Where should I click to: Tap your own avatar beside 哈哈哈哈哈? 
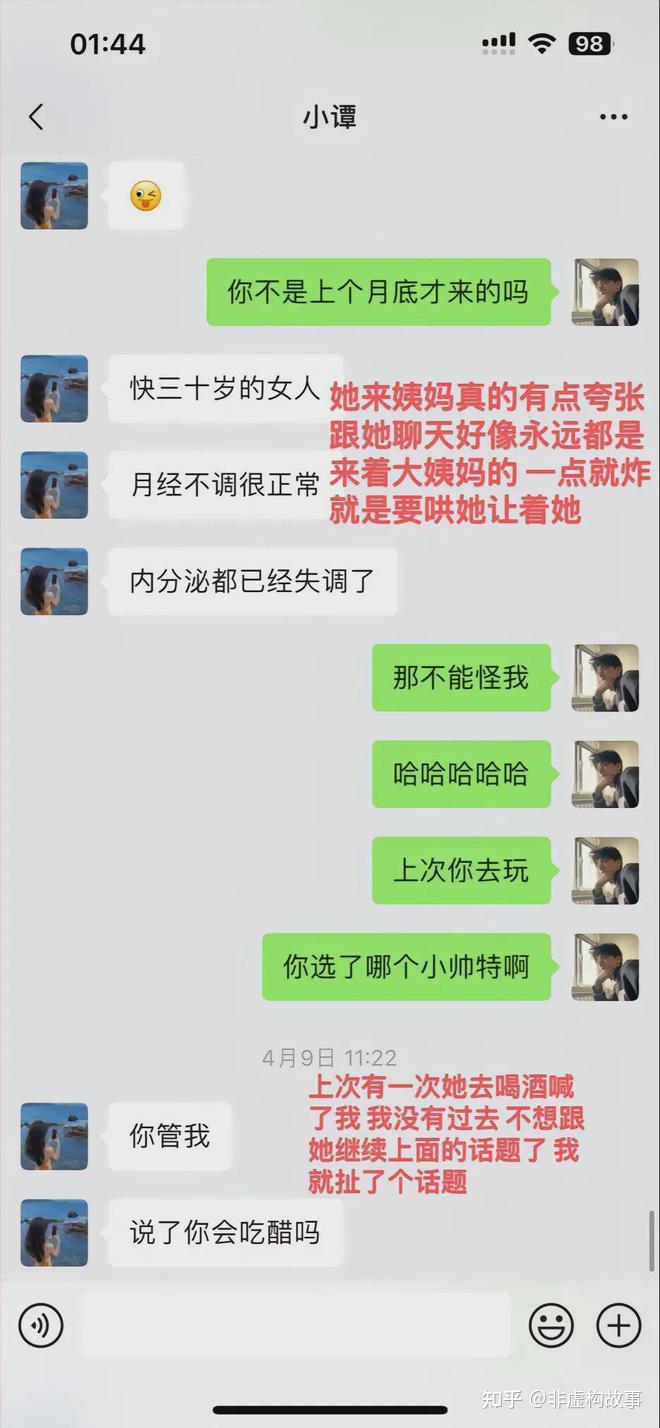(x=605, y=774)
